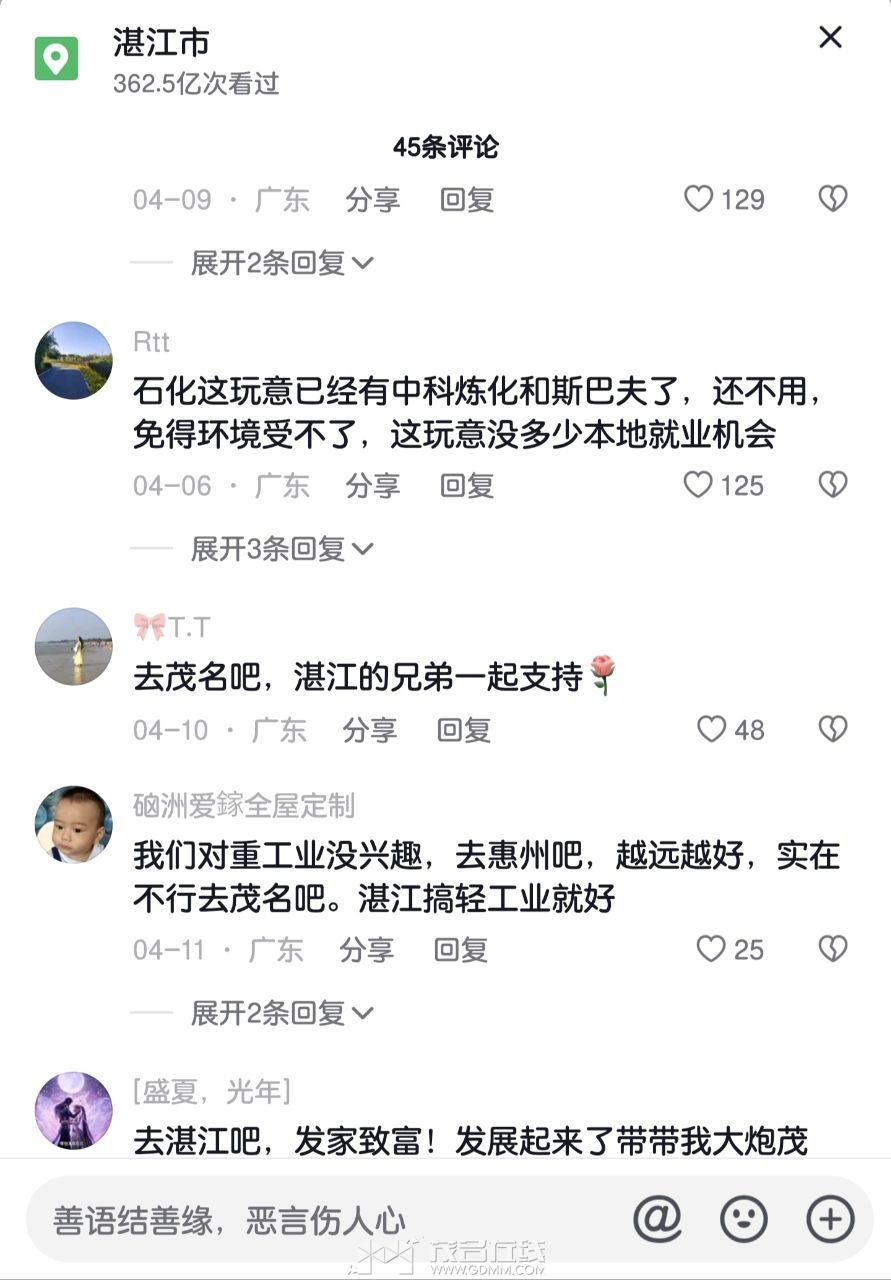Dislike Rtt's comment
Image resolution: width=891 pixels, height=1280 pixels.
pos(832,485)
